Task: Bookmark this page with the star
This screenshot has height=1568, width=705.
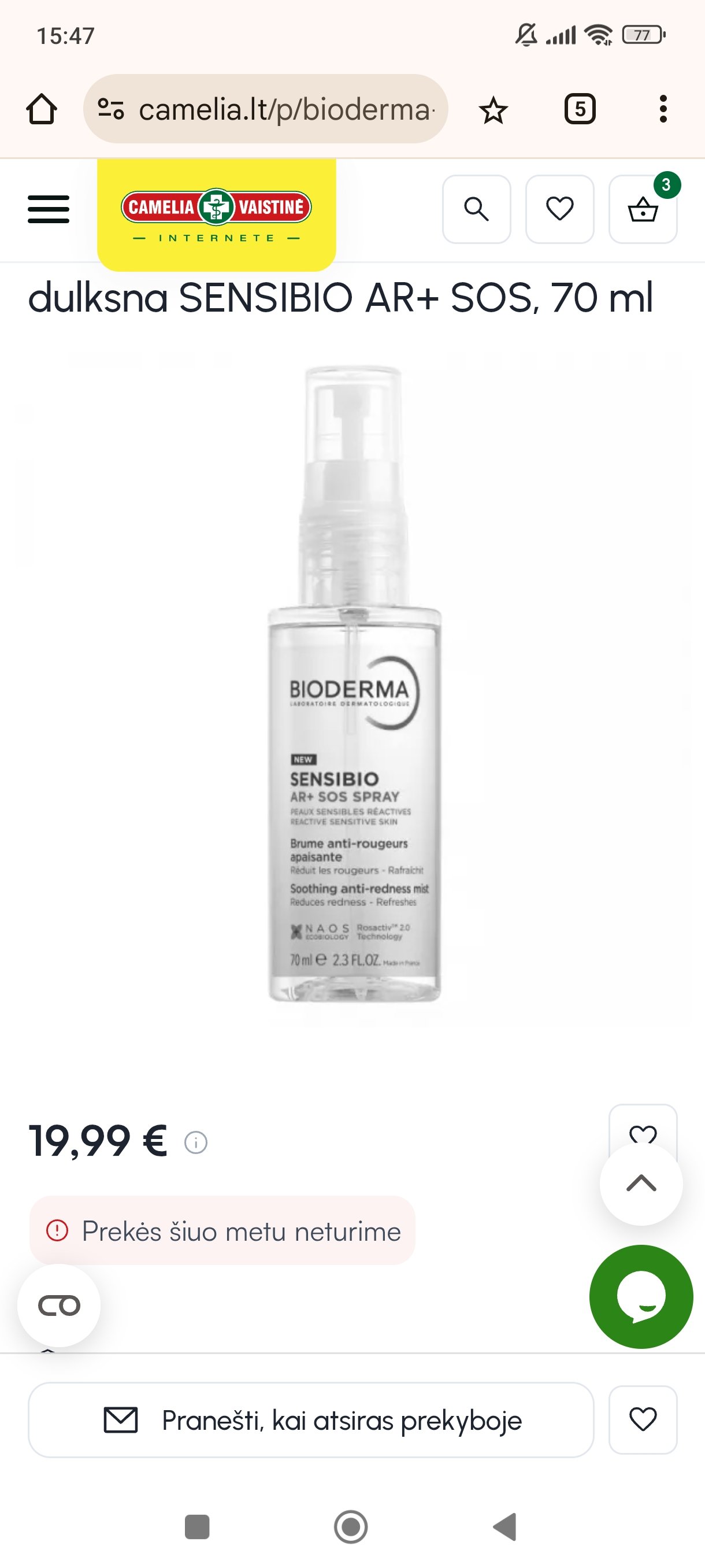Action: click(493, 110)
